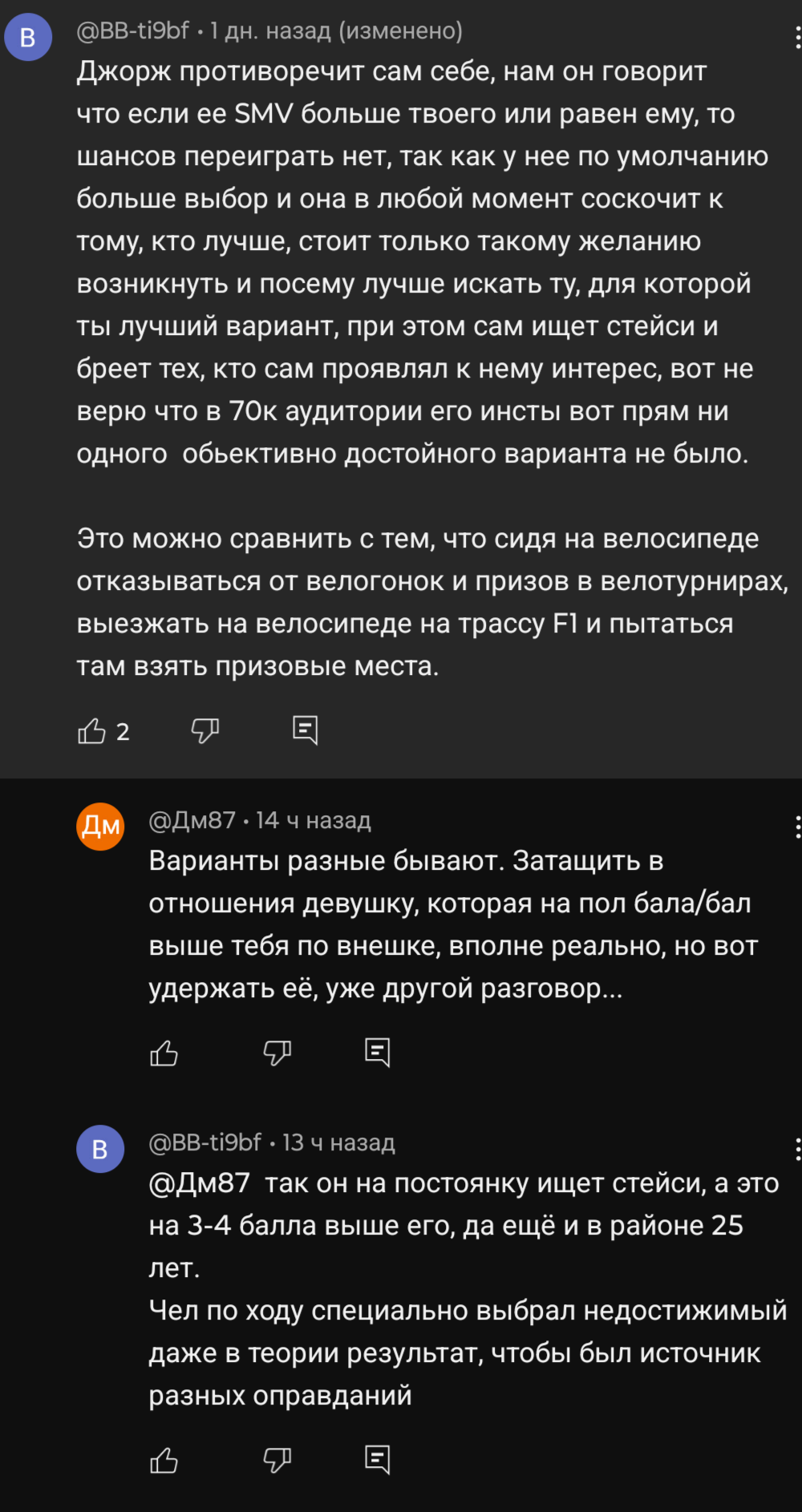Like the 13 ч назад reply by @BB-ti9bf

[164, 1460]
